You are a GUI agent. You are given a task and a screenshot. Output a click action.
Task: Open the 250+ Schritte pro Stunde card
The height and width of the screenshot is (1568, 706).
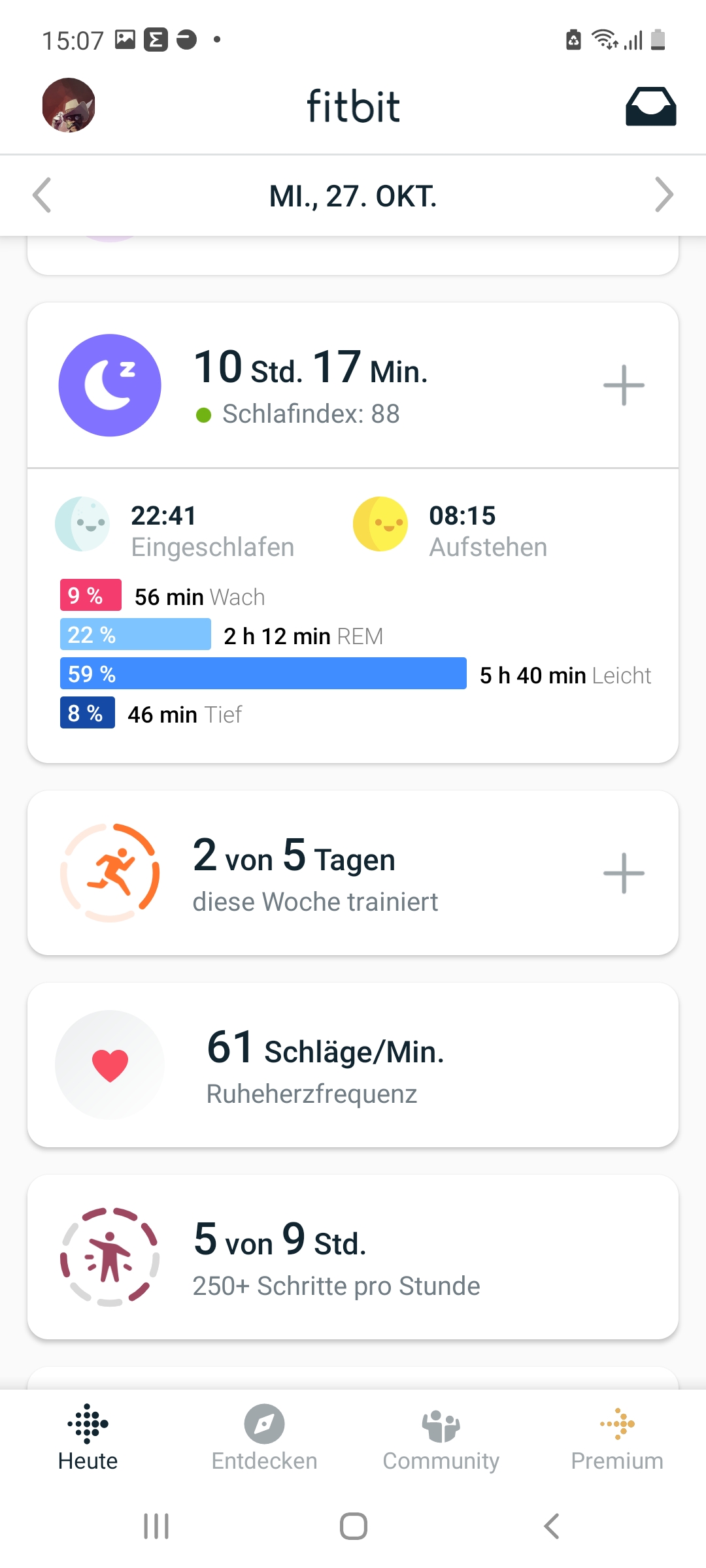(353, 1257)
